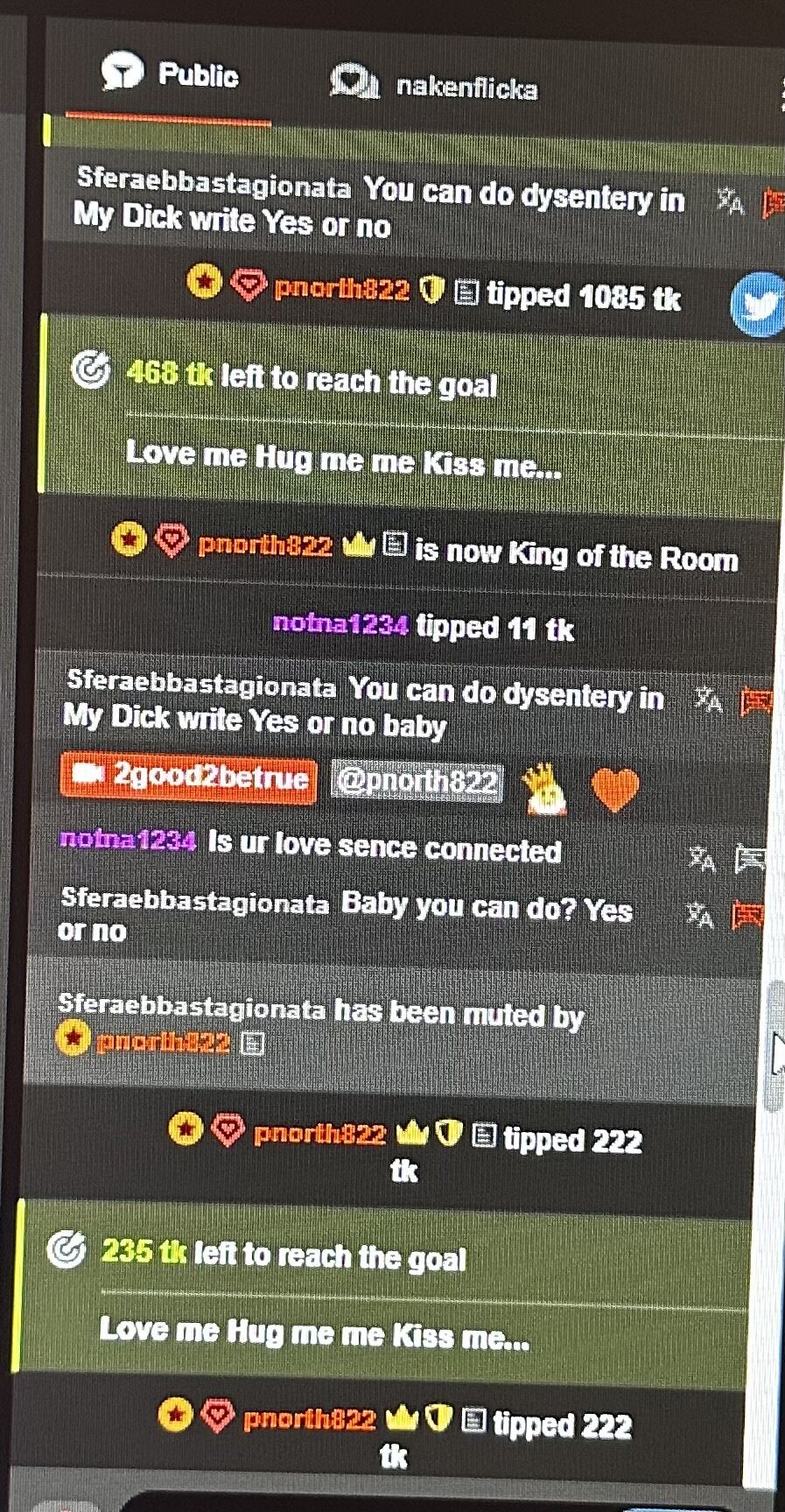The width and height of the screenshot is (785, 1512).
Task: Tap the @pnorth822 mention
Action: [417, 781]
